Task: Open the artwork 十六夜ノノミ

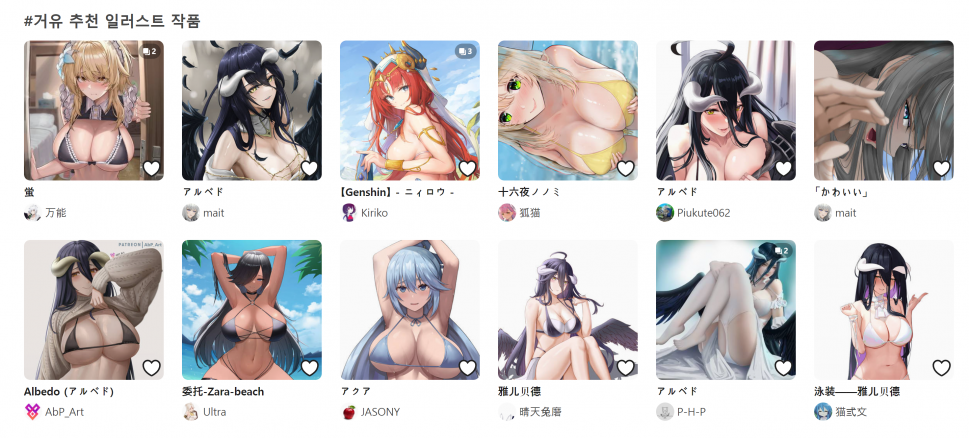Action: tap(567, 110)
